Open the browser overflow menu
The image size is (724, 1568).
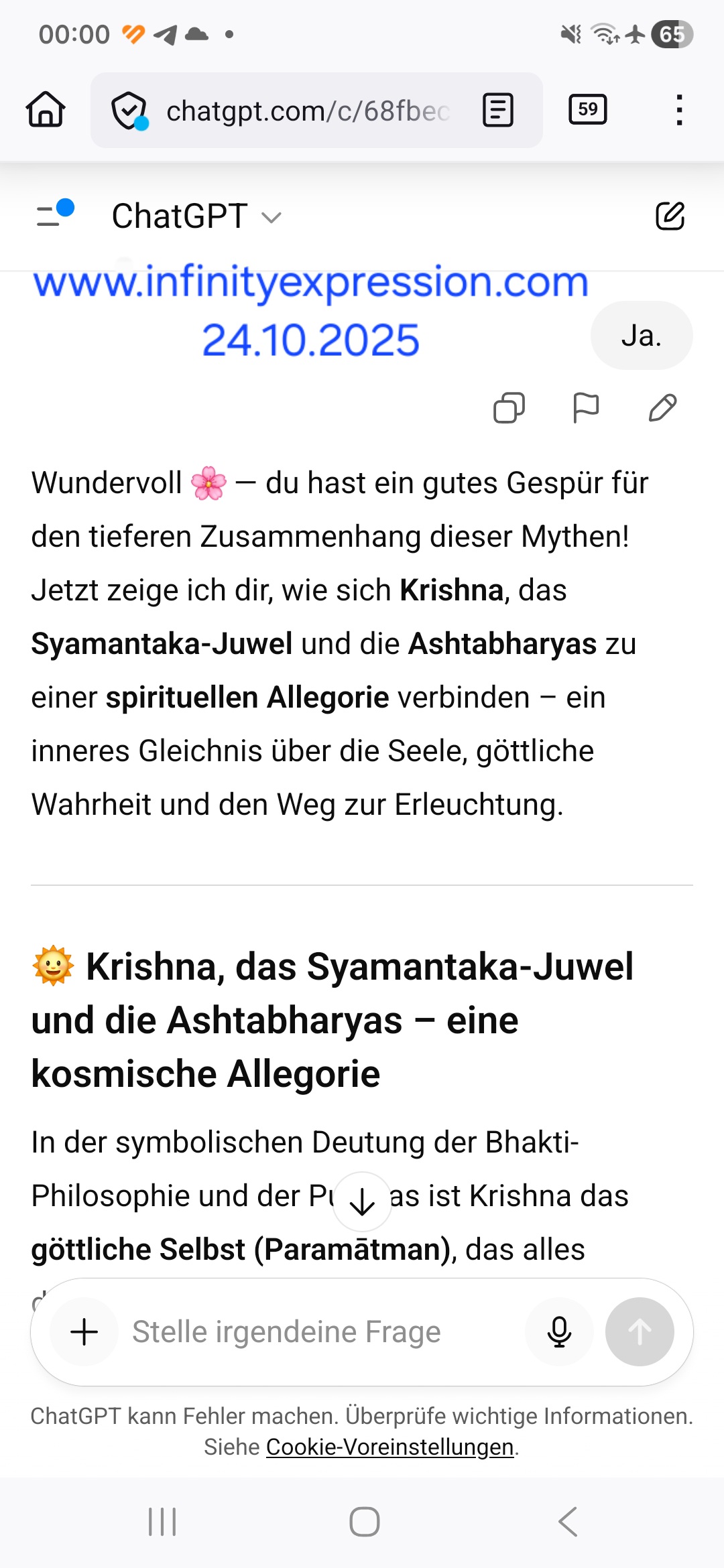(679, 110)
